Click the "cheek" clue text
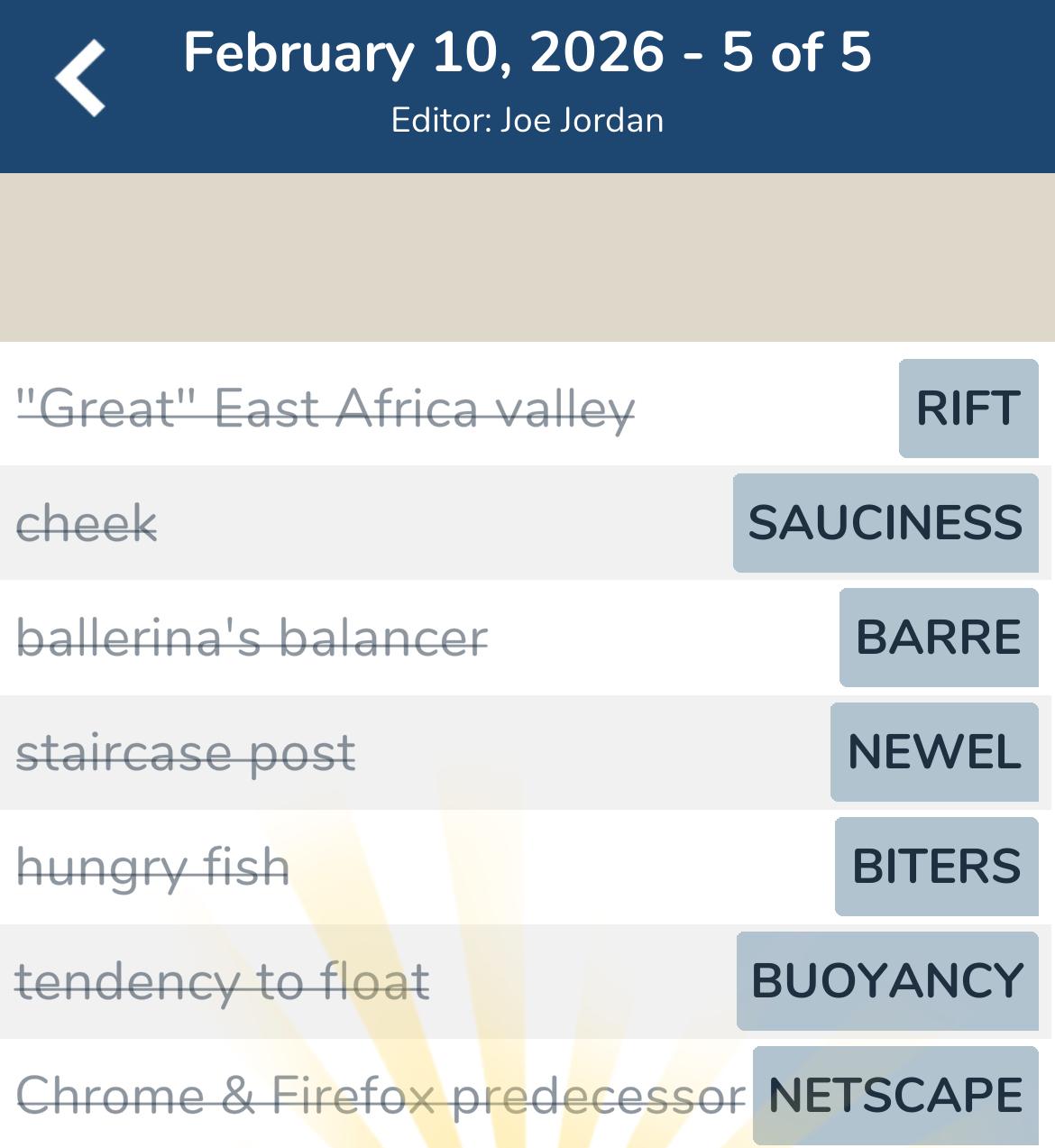This screenshot has width=1055, height=1148. click(x=86, y=523)
